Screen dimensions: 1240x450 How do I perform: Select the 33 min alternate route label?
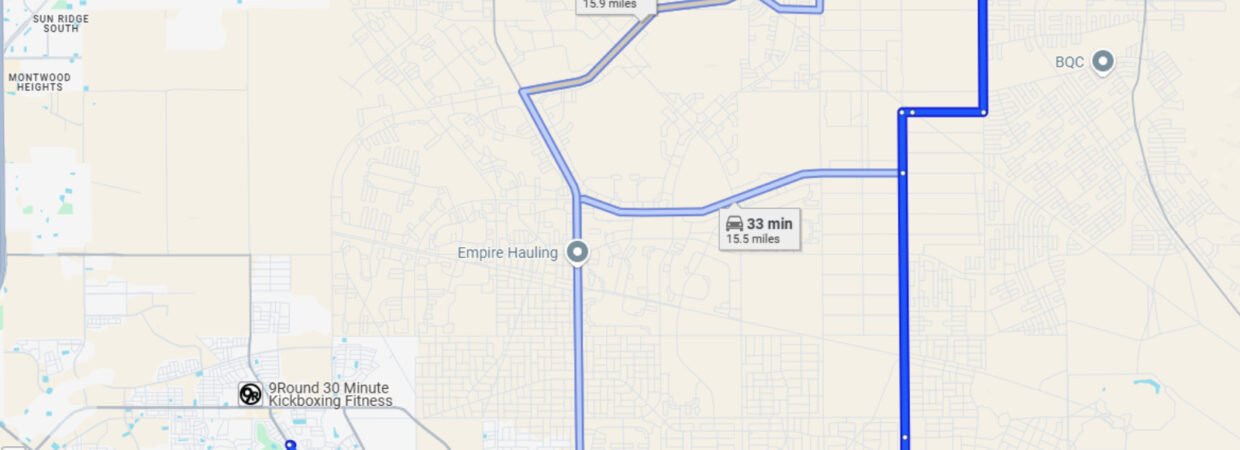(759, 229)
